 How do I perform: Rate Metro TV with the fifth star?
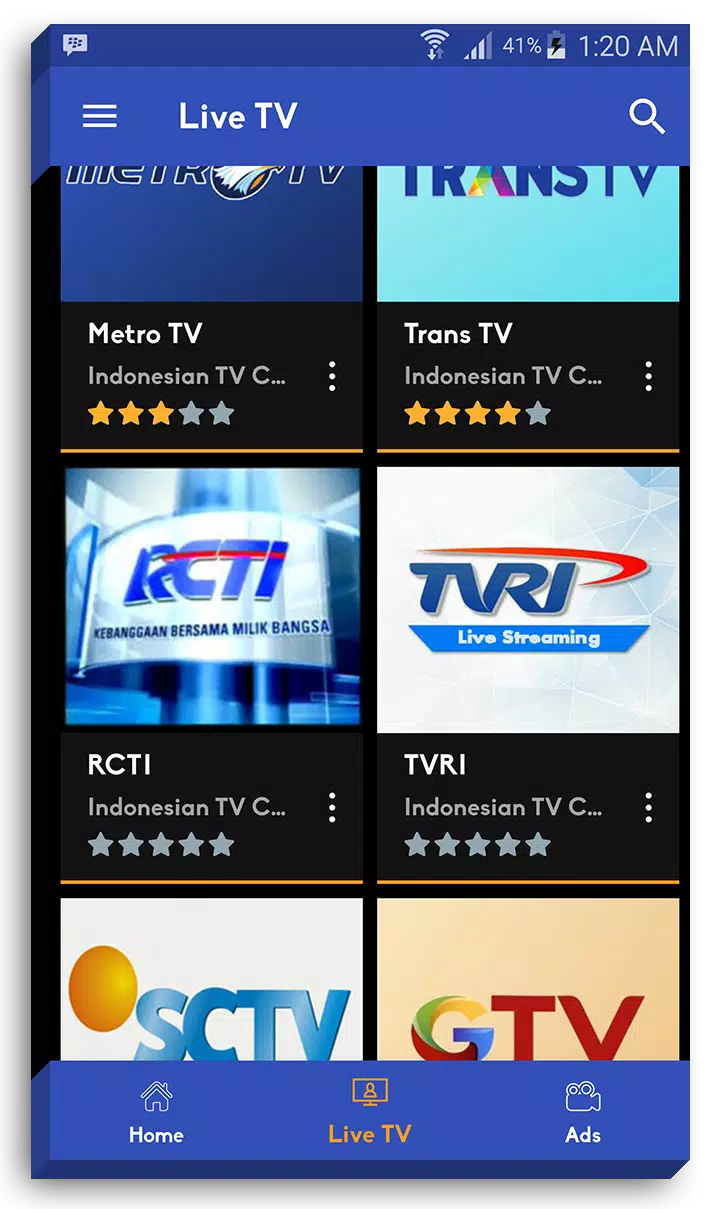221,412
